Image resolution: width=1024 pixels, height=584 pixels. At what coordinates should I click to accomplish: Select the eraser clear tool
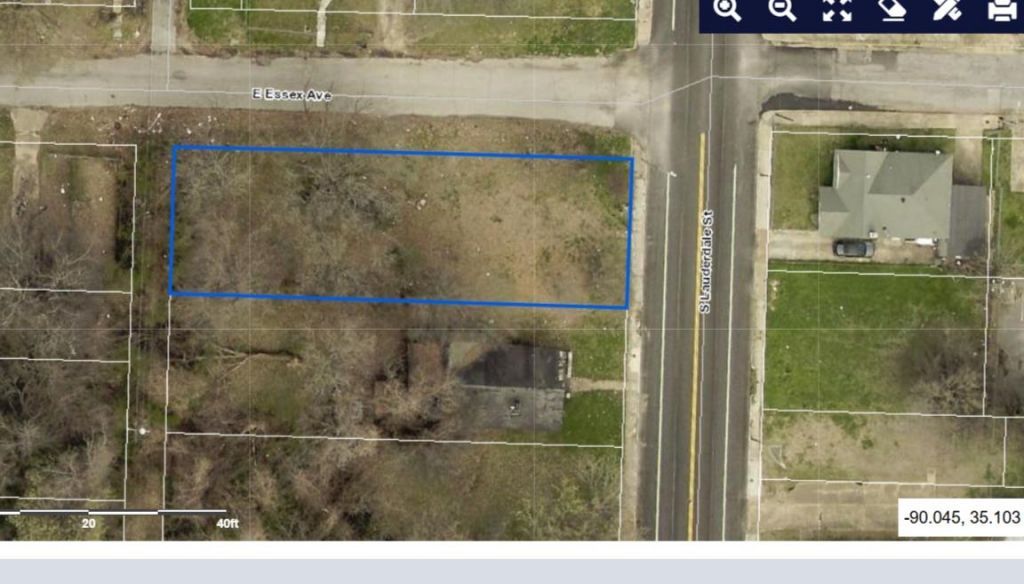(x=891, y=10)
